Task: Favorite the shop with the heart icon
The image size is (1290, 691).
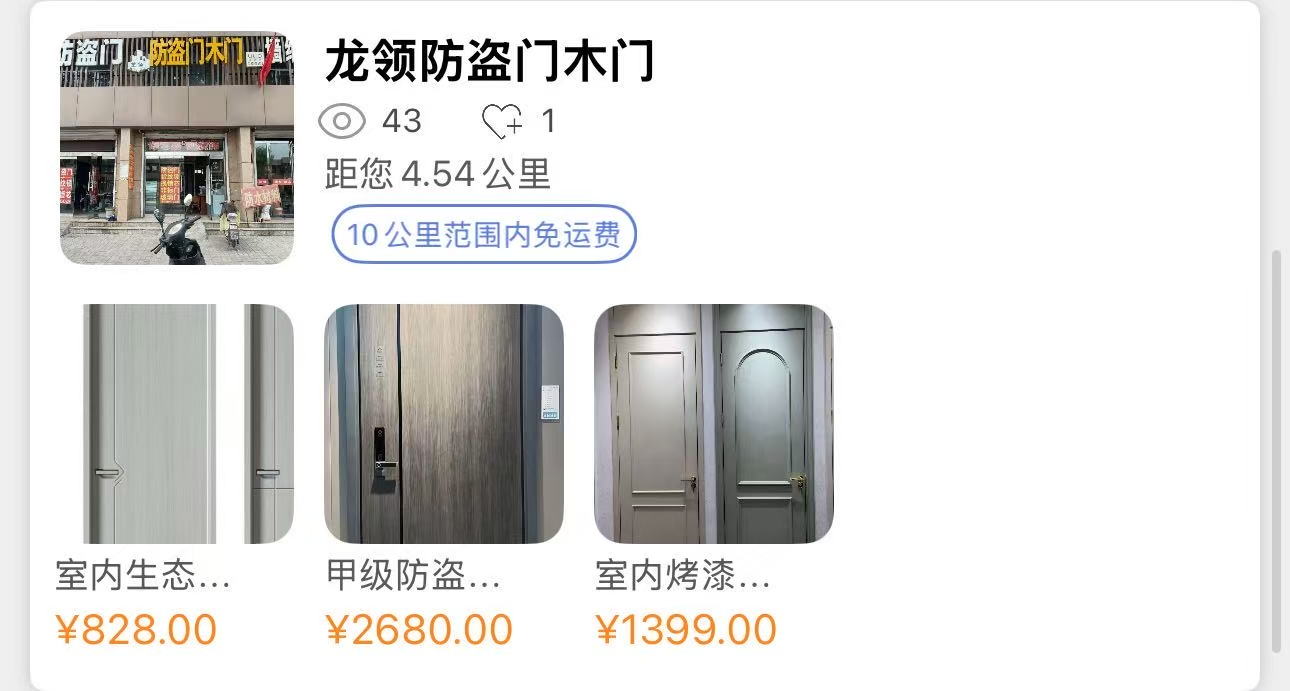Action: tap(502, 122)
